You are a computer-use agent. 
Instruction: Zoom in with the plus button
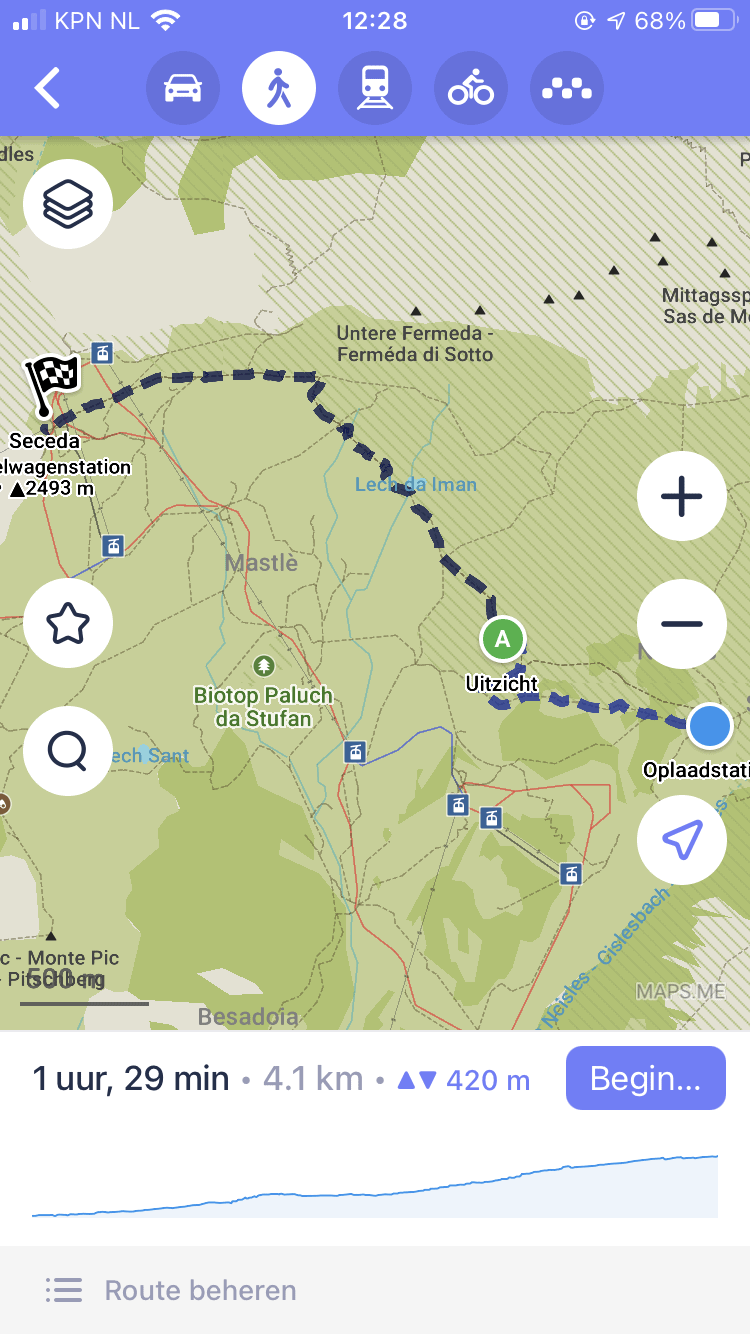pyautogui.click(x=682, y=496)
